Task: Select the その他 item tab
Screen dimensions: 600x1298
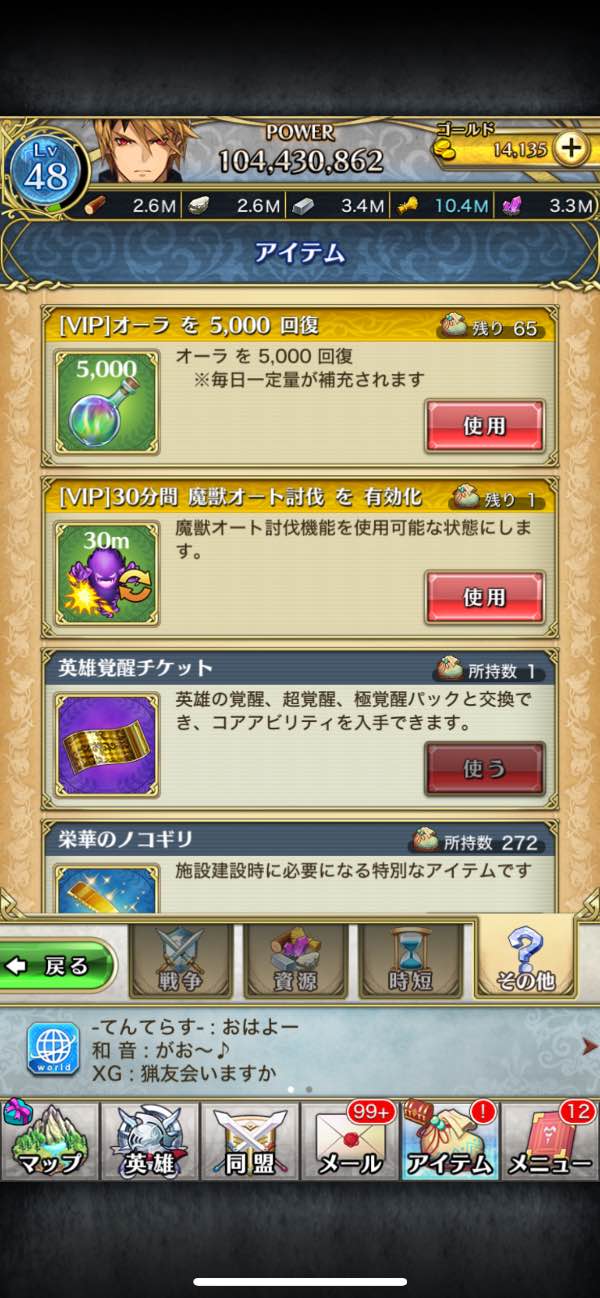Action: pos(525,958)
